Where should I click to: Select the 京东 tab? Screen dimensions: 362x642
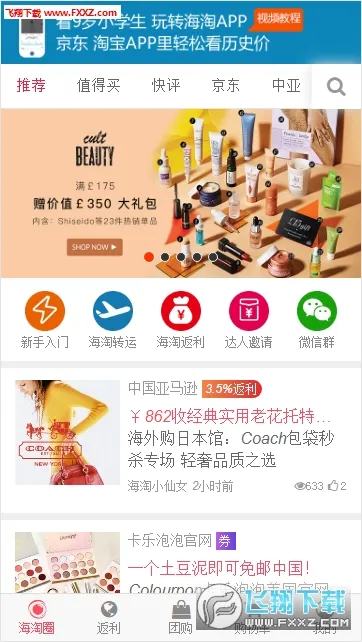(226, 86)
